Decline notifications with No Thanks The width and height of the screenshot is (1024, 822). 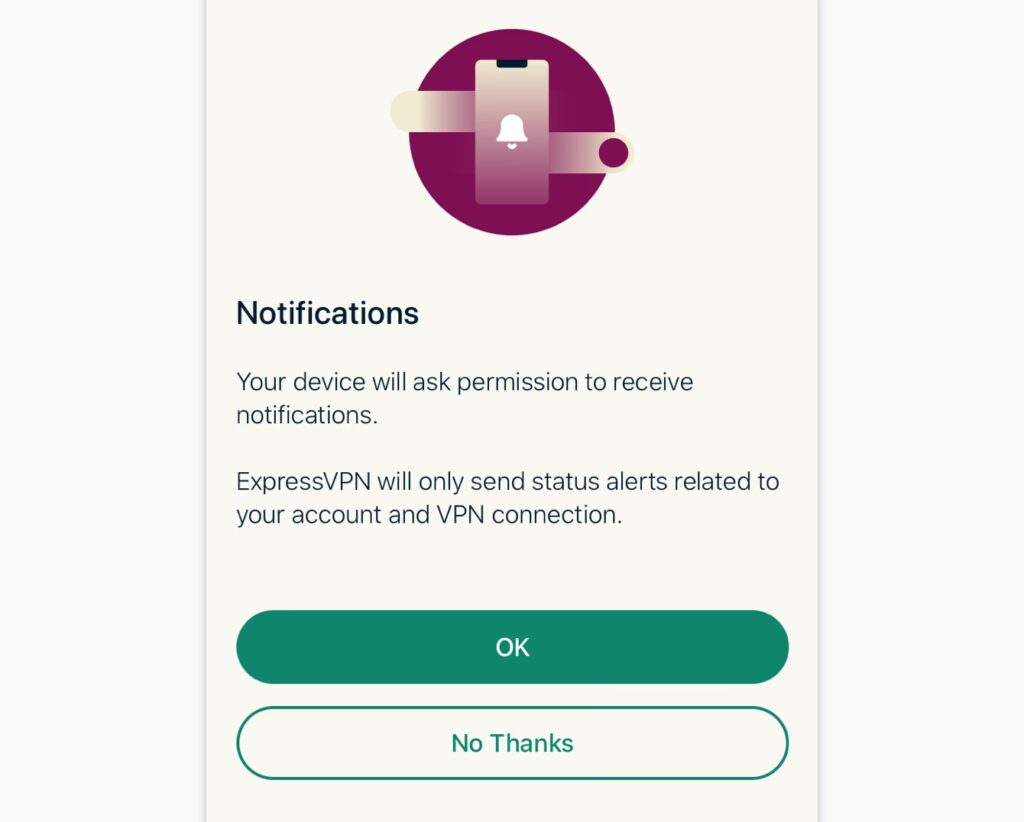point(512,743)
